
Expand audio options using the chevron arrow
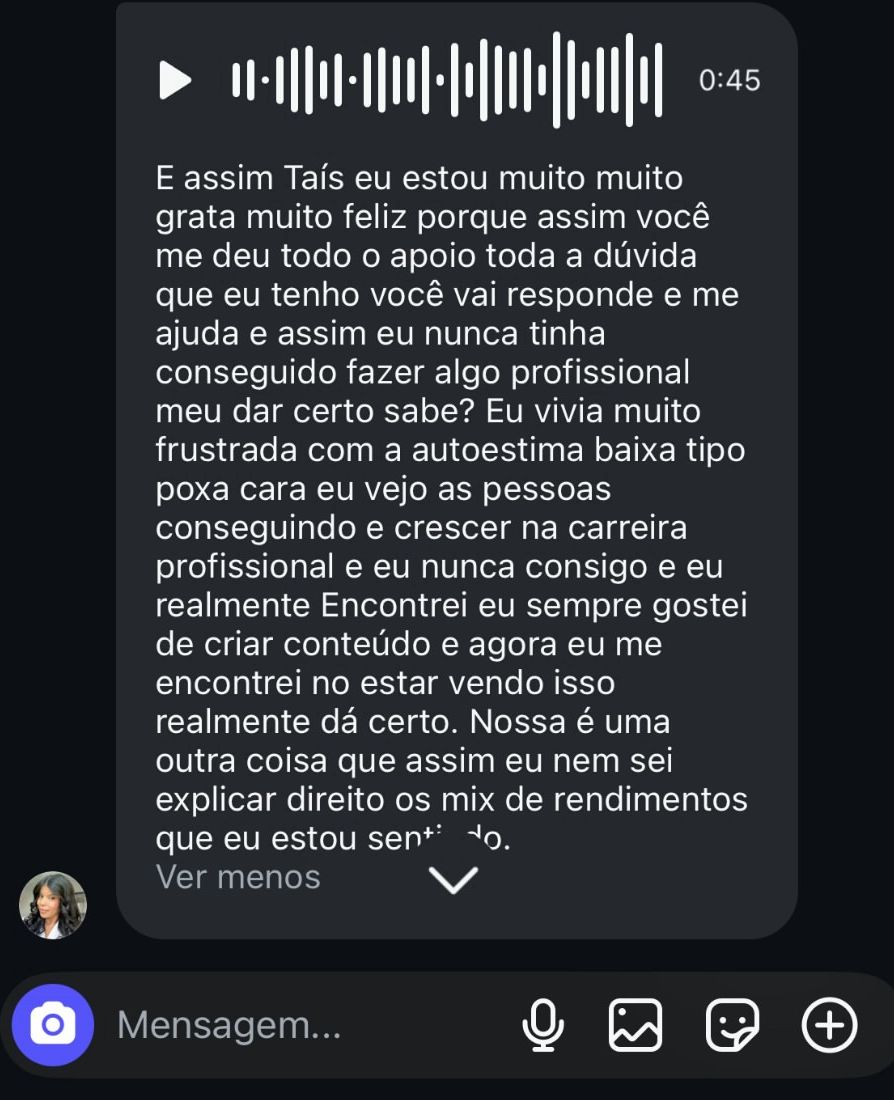click(x=455, y=878)
